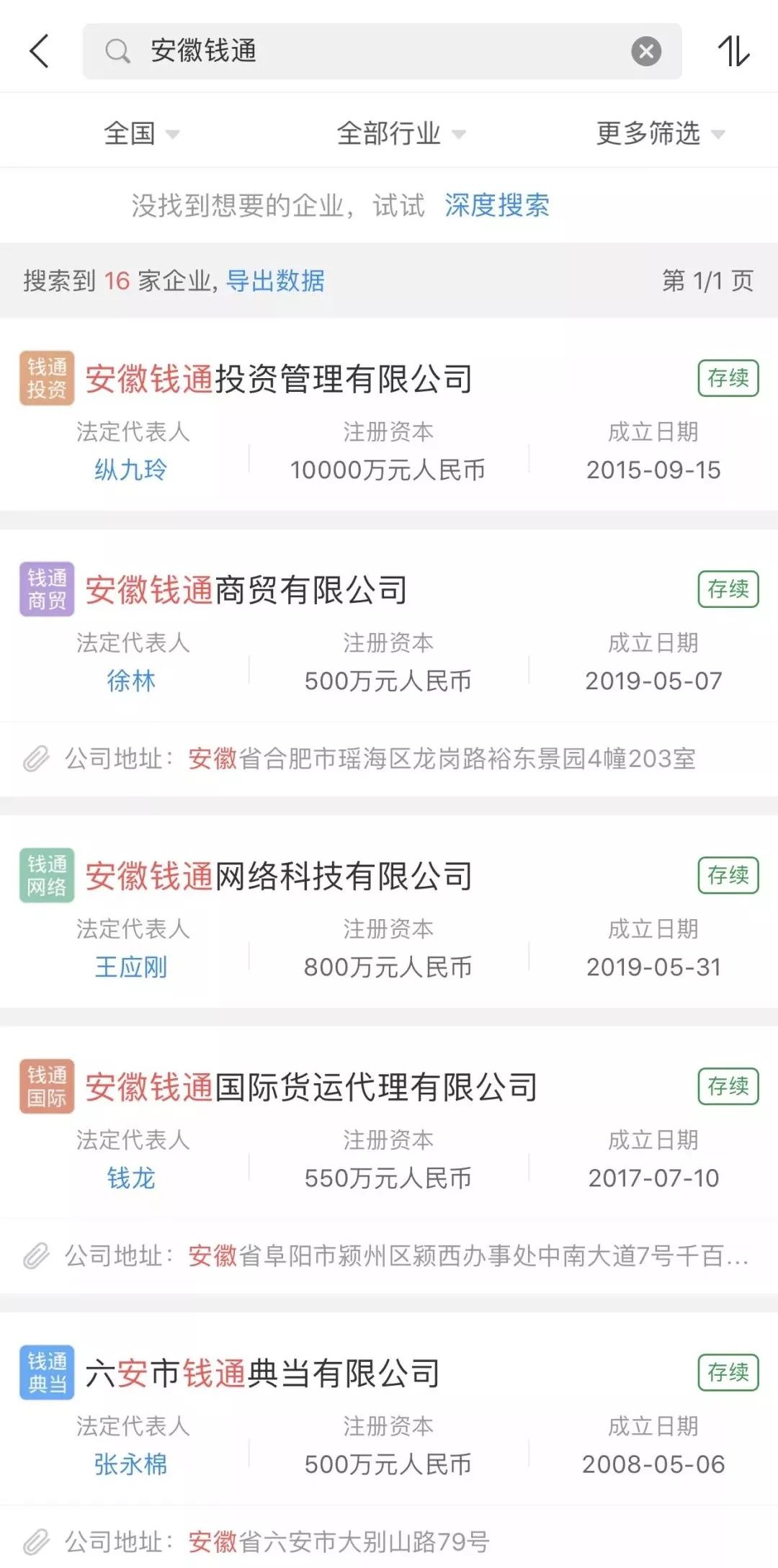Screen dimensions: 778x1568
Task: Open the sort order icon
Action: (733, 51)
